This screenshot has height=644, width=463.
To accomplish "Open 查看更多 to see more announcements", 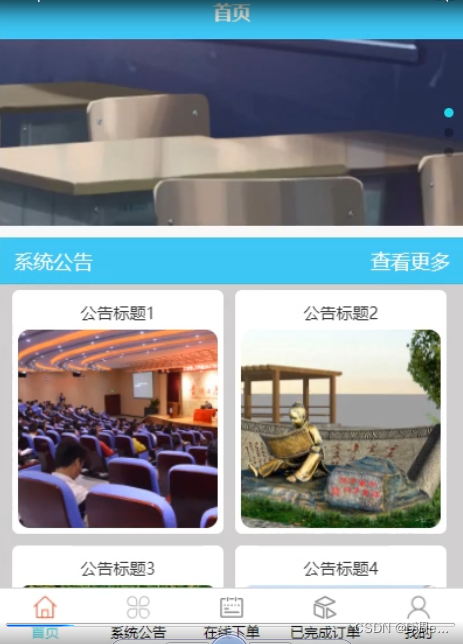I will (x=410, y=262).
